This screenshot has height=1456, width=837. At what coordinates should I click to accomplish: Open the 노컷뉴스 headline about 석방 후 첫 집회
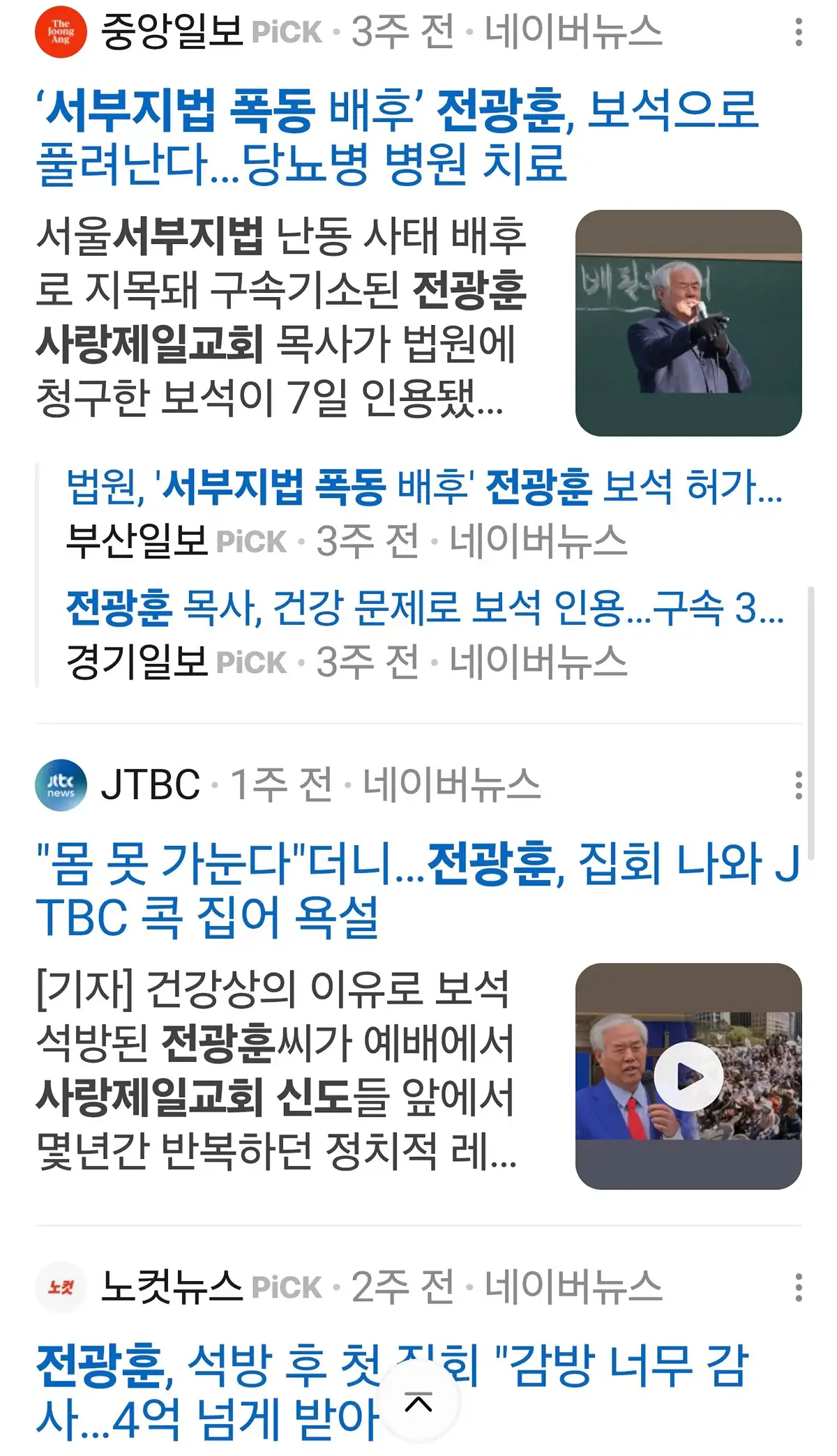point(209,1392)
